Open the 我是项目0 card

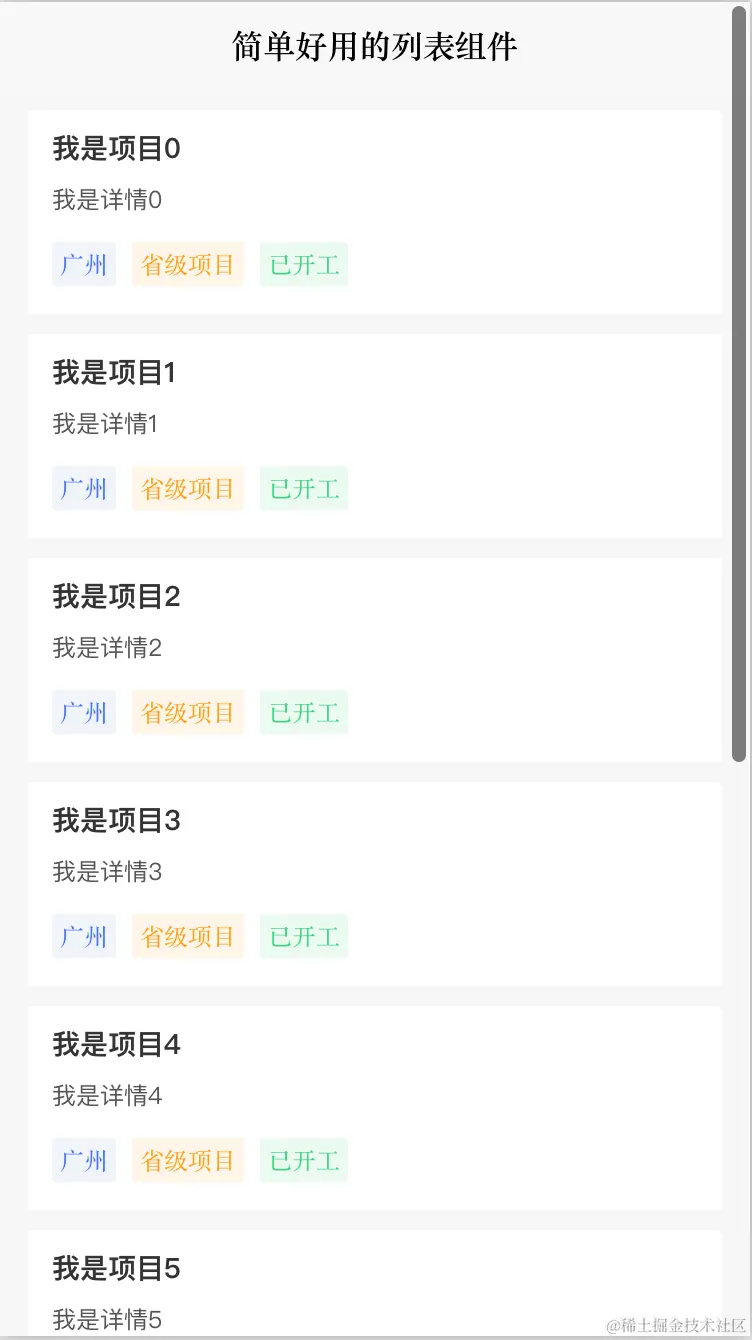(374, 212)
